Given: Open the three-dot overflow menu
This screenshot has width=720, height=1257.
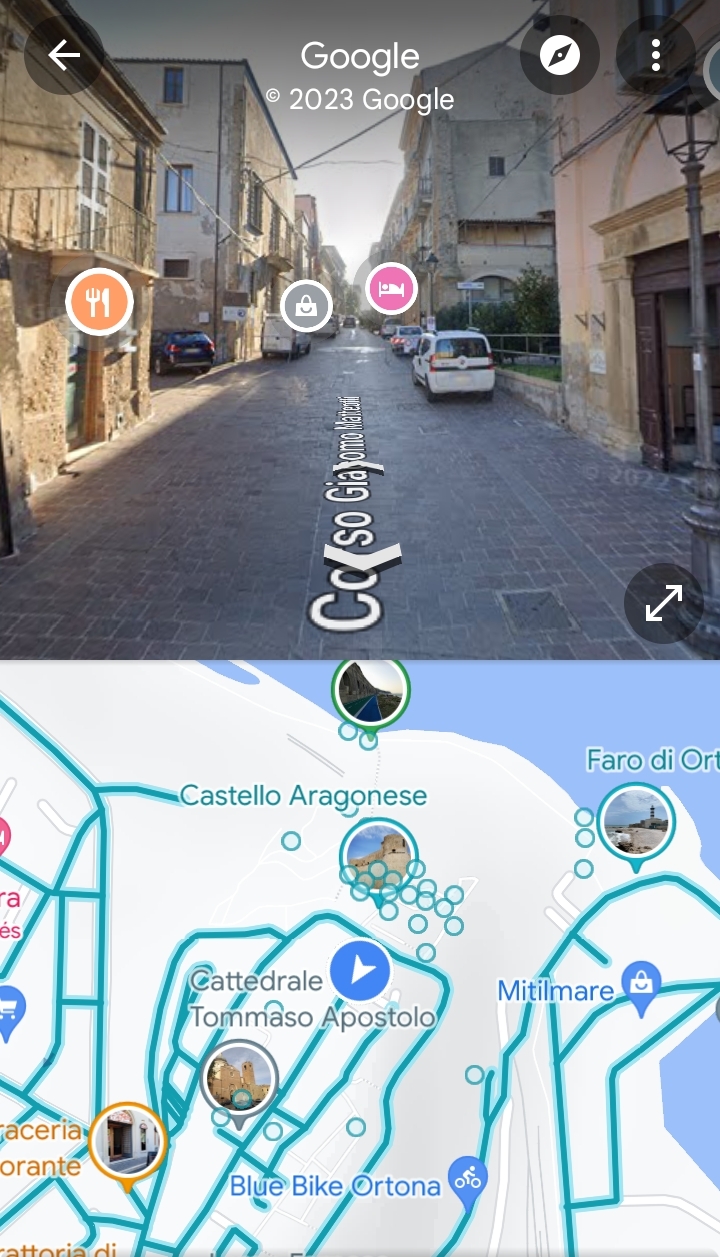Looking at the screenshot, I should (655, 56).
